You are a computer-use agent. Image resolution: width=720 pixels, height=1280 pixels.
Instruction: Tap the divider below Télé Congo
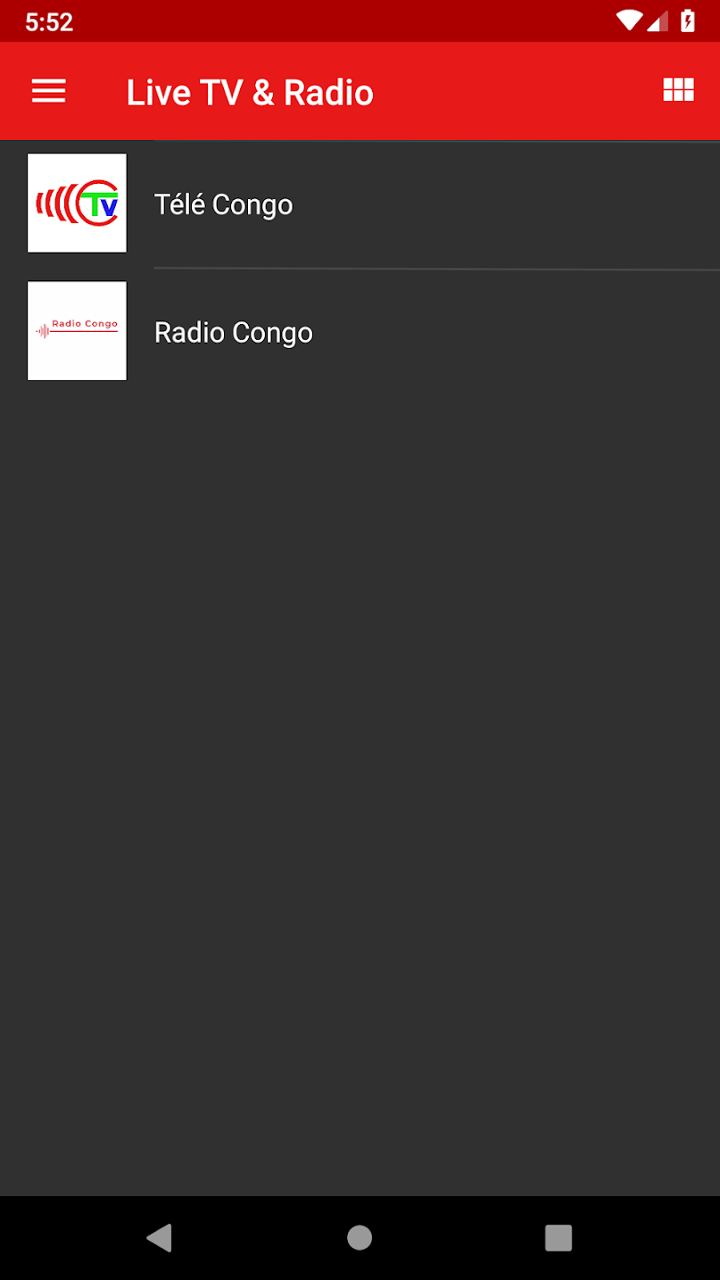(x=436, y=267)
